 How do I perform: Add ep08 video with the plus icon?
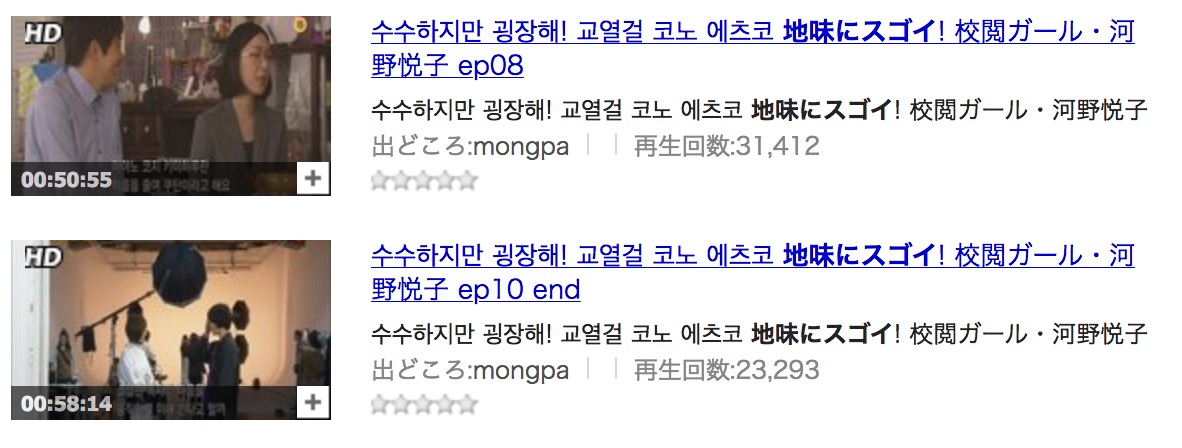tap(313, 179)
